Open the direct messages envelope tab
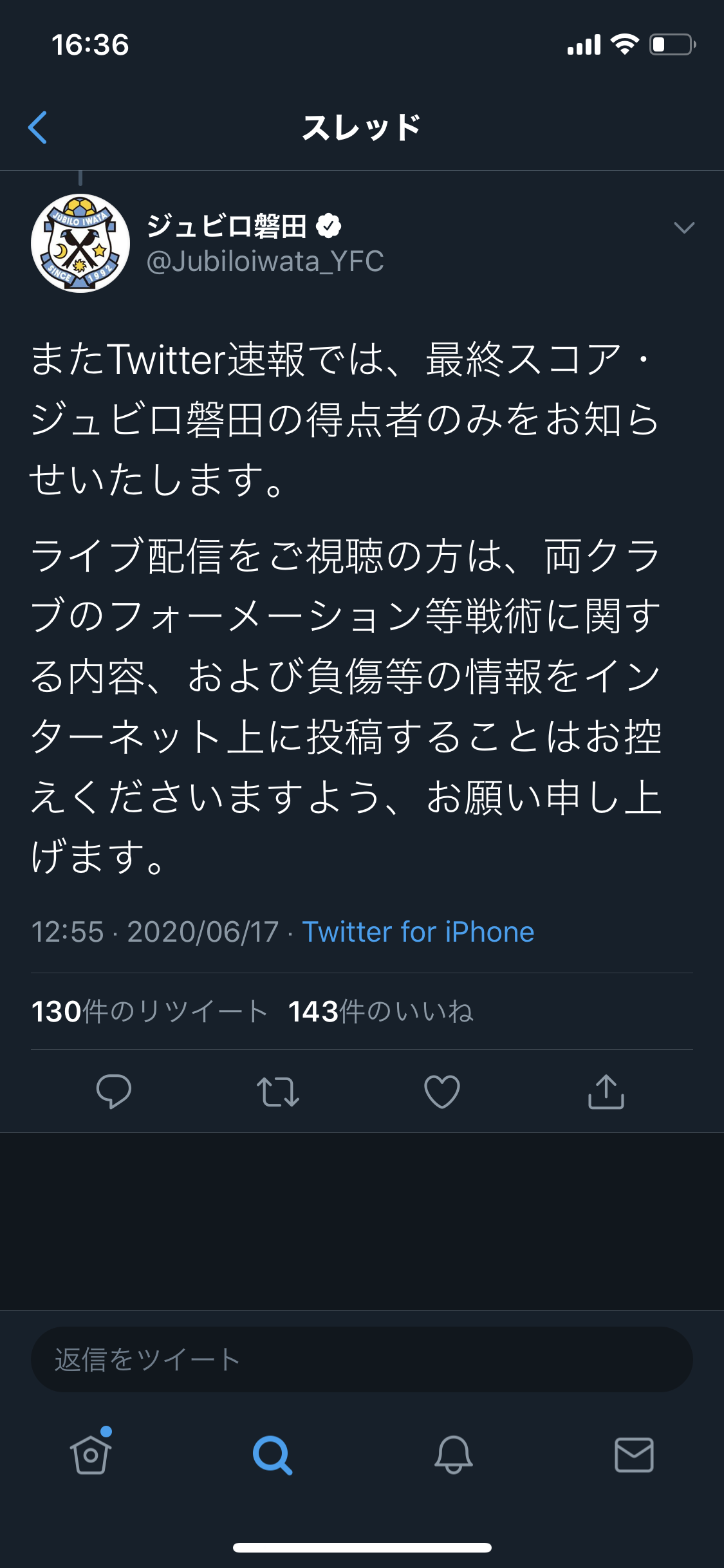Image resolution: width=724 pixels, height=1568 pixels. pyautogui.click(x=635, y=1455)
